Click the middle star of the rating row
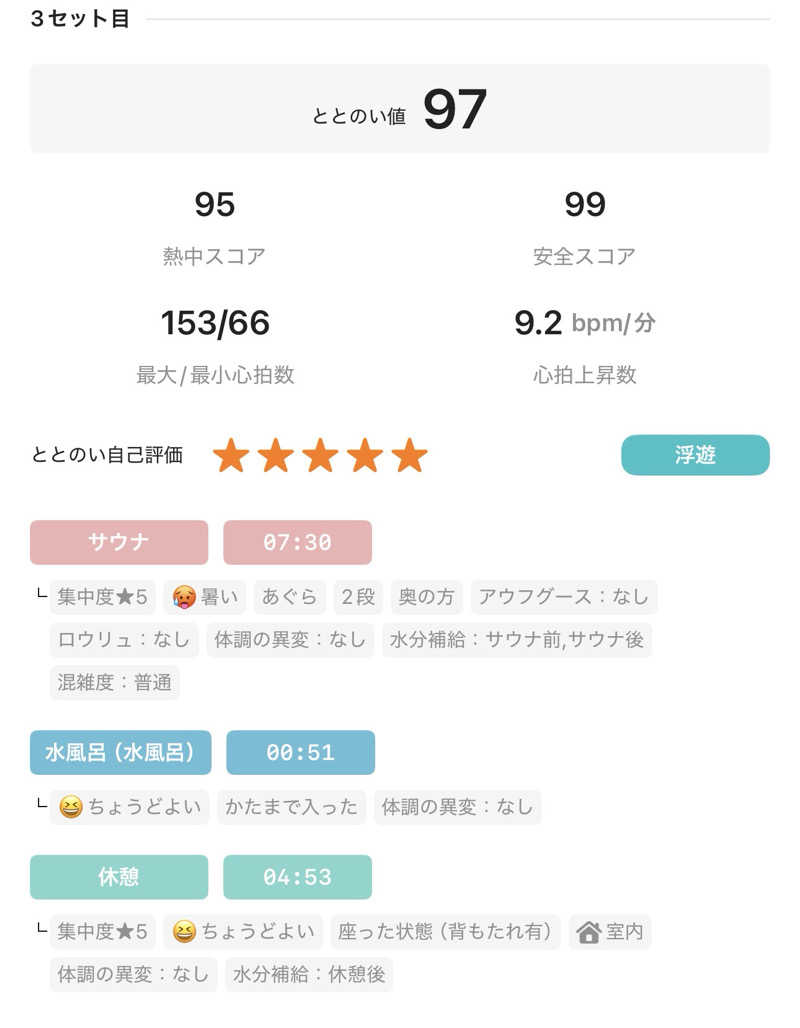The height and width of the screenshot is (1028, 800). point(320,455)
